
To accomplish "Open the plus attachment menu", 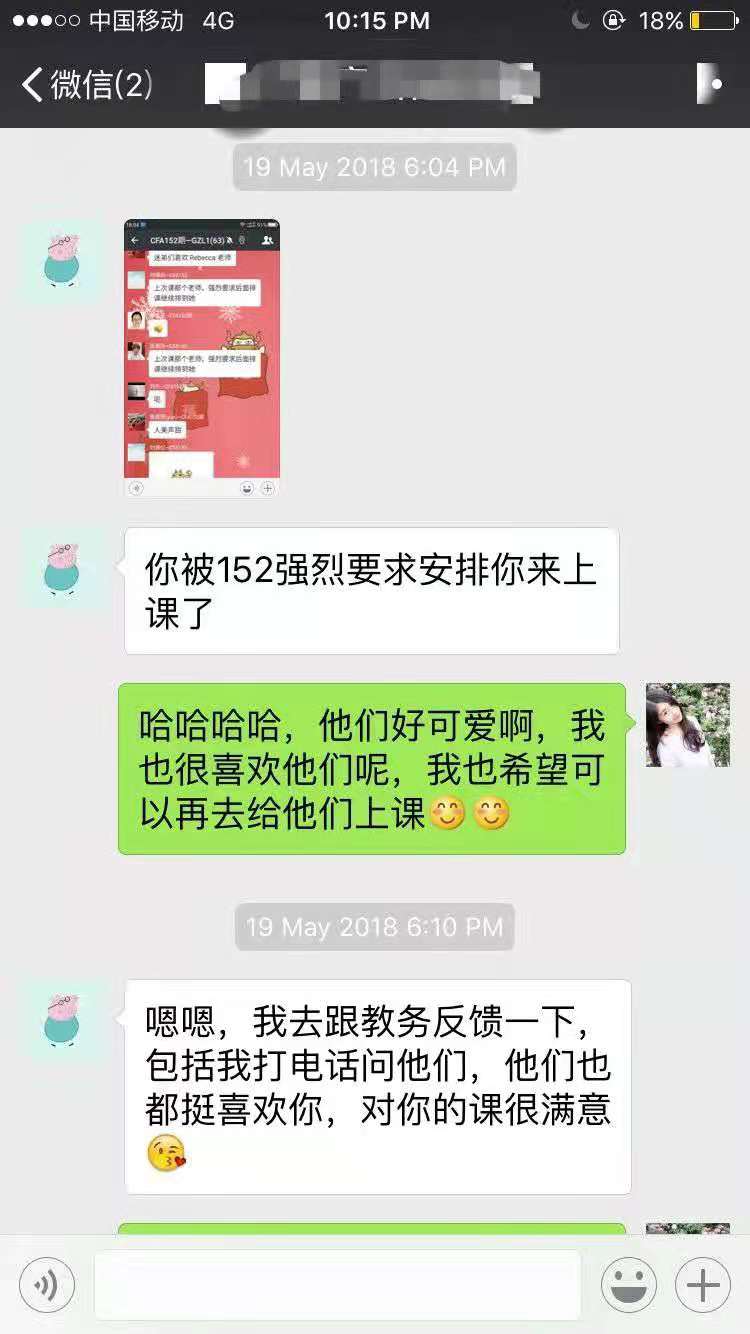I will point(703,1285).
